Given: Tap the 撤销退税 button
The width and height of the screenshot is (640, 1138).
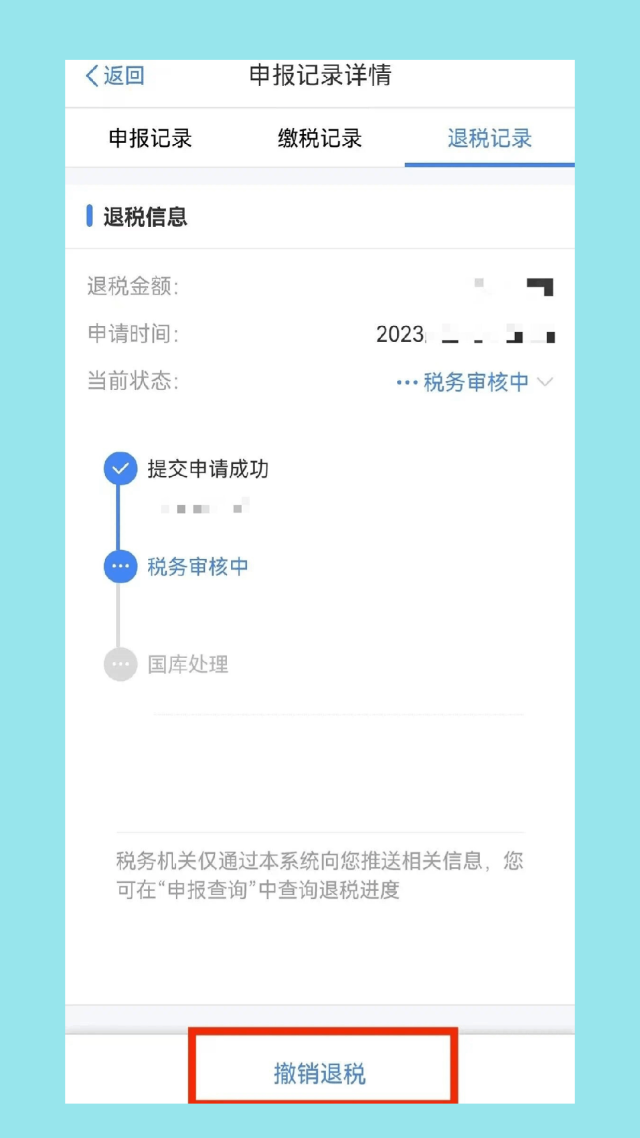Looking at the screenshot, I should click(320, 1074).
